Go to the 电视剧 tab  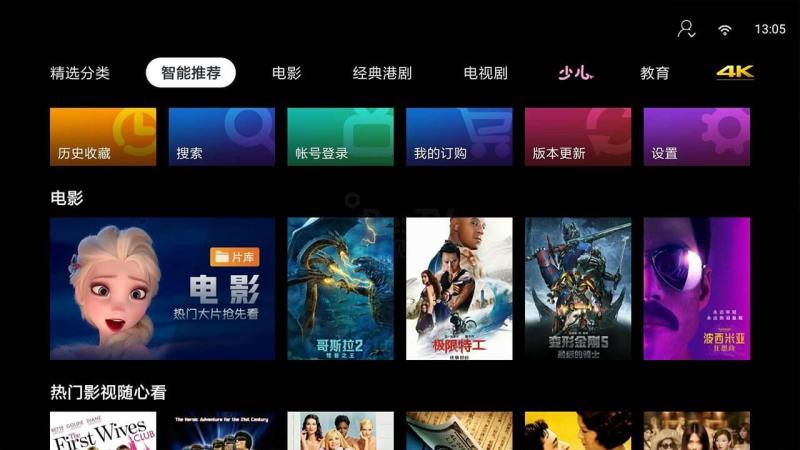point(485,73)
